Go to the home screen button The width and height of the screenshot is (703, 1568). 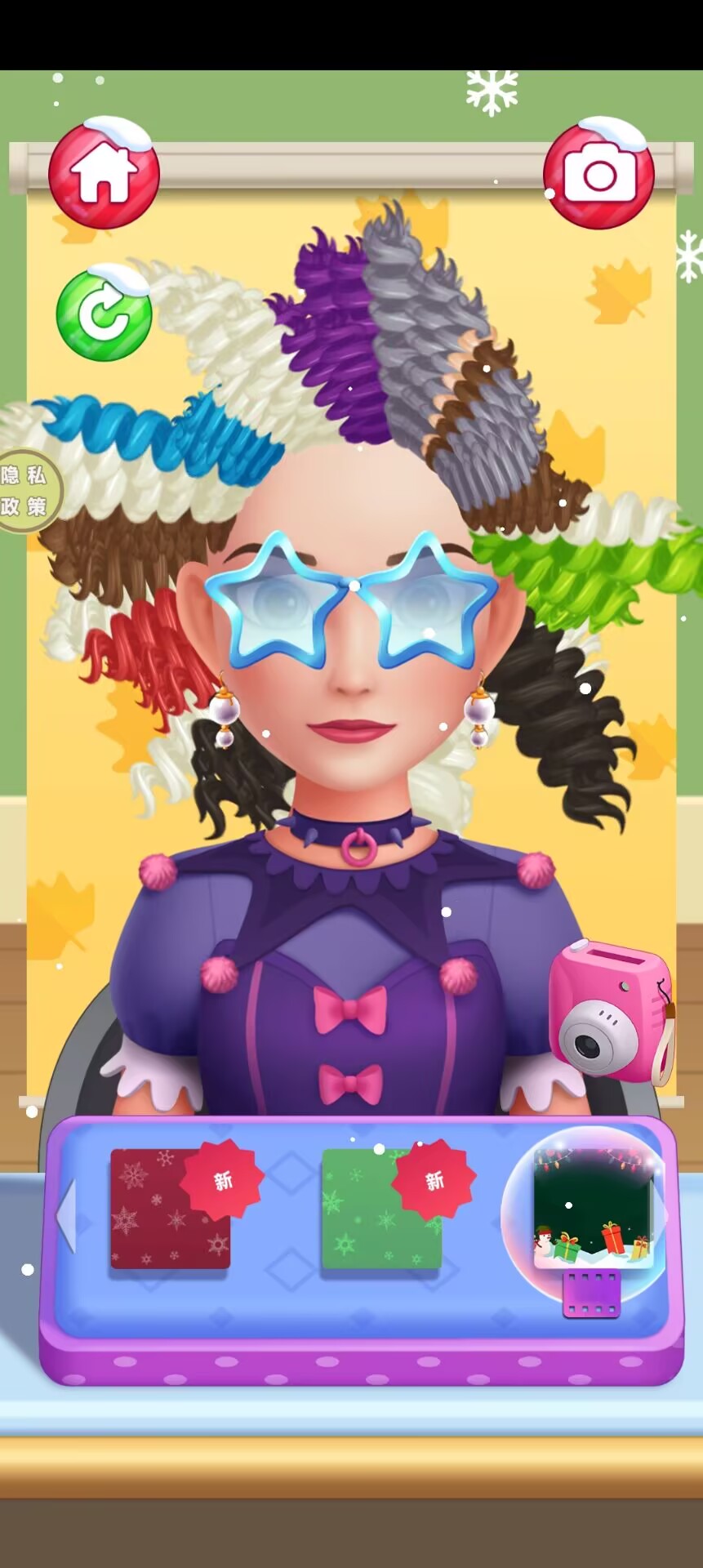click(x=104, y=173)
